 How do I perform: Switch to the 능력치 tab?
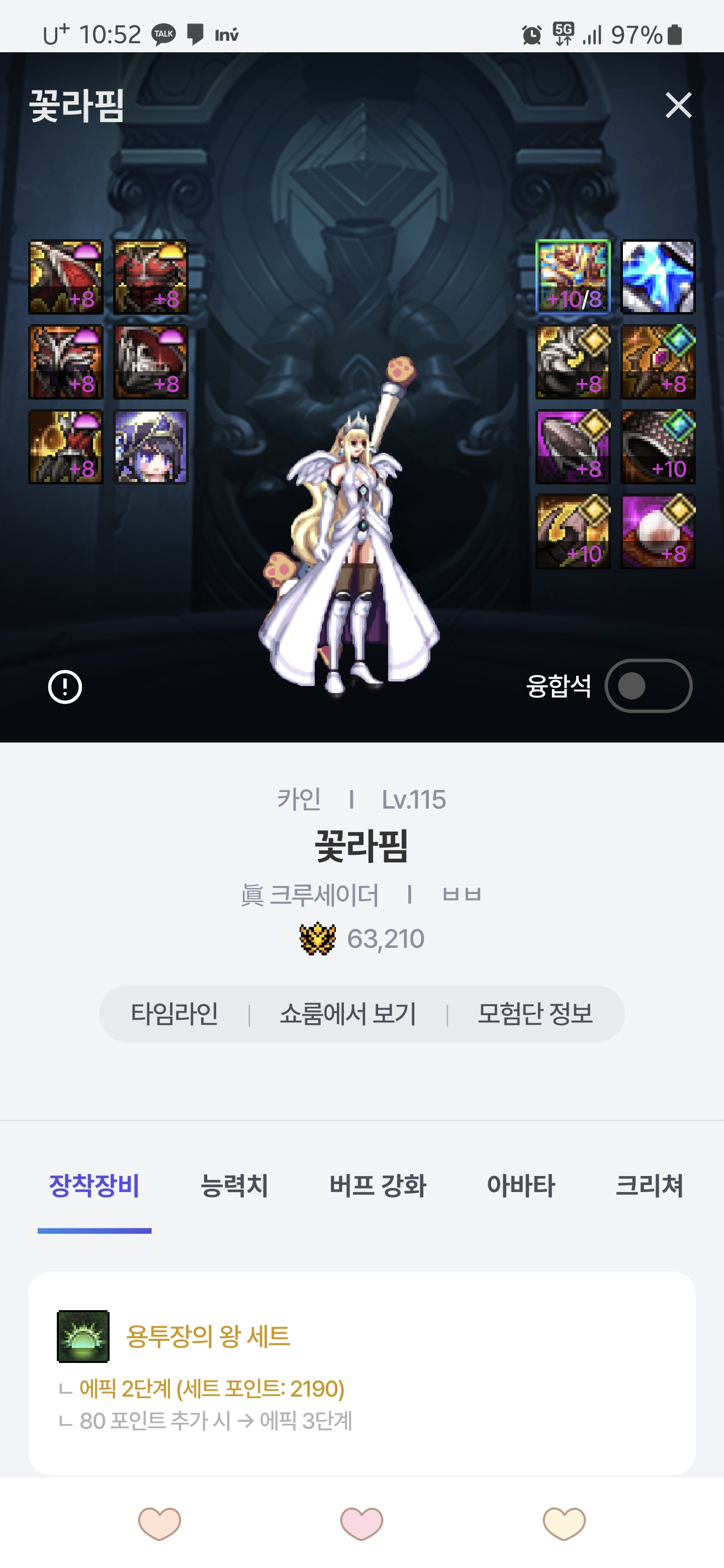pyautogui.click(x=234, y=1185)
